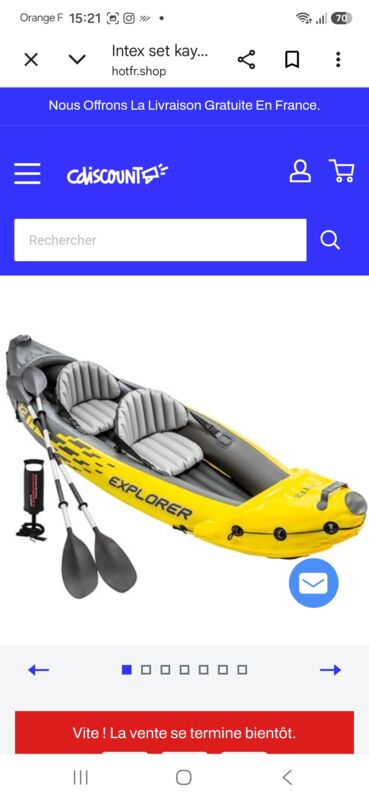
Task: Go back with the system back button
Action: 287,778
